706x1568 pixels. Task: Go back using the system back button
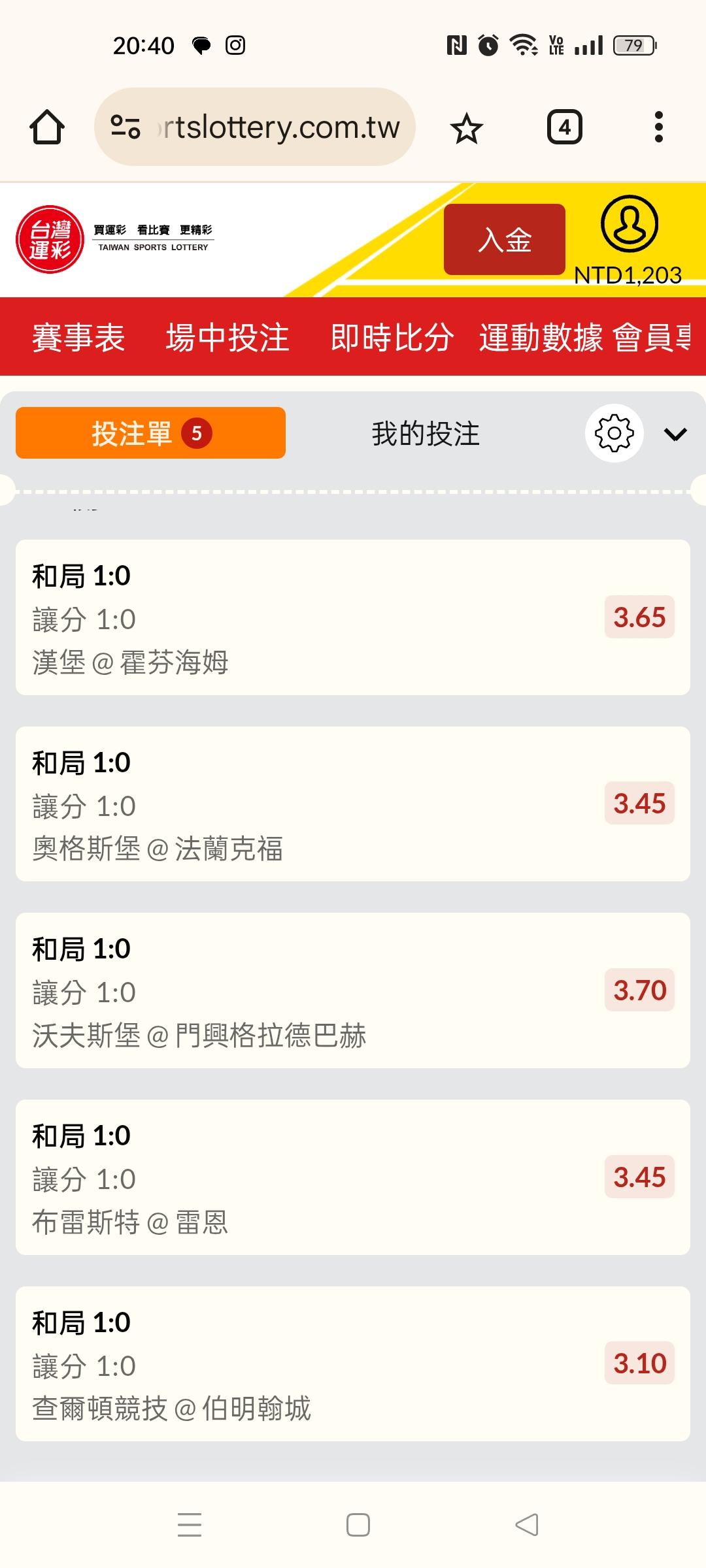point(527,1525)
